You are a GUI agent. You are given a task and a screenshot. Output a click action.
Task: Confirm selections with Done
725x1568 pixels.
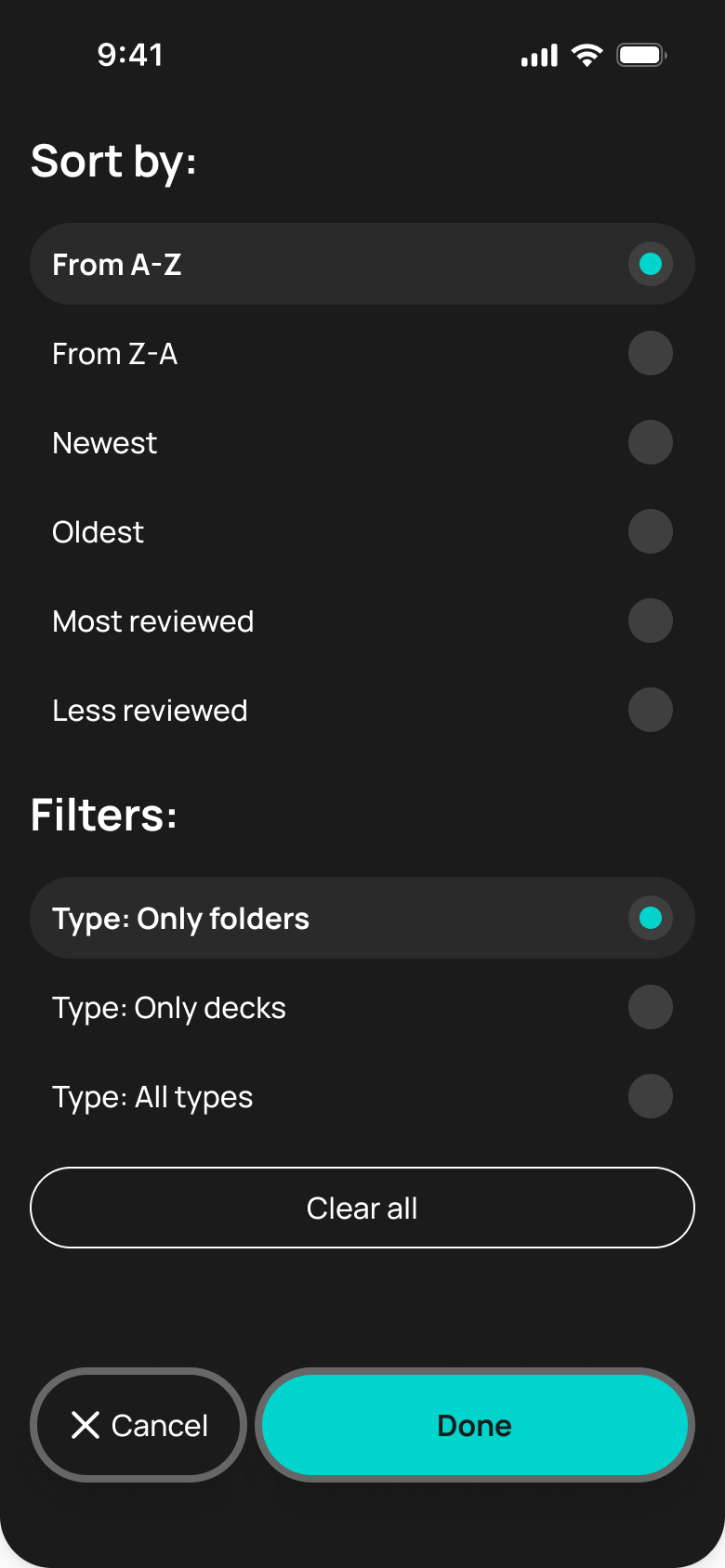[475, 1425]
